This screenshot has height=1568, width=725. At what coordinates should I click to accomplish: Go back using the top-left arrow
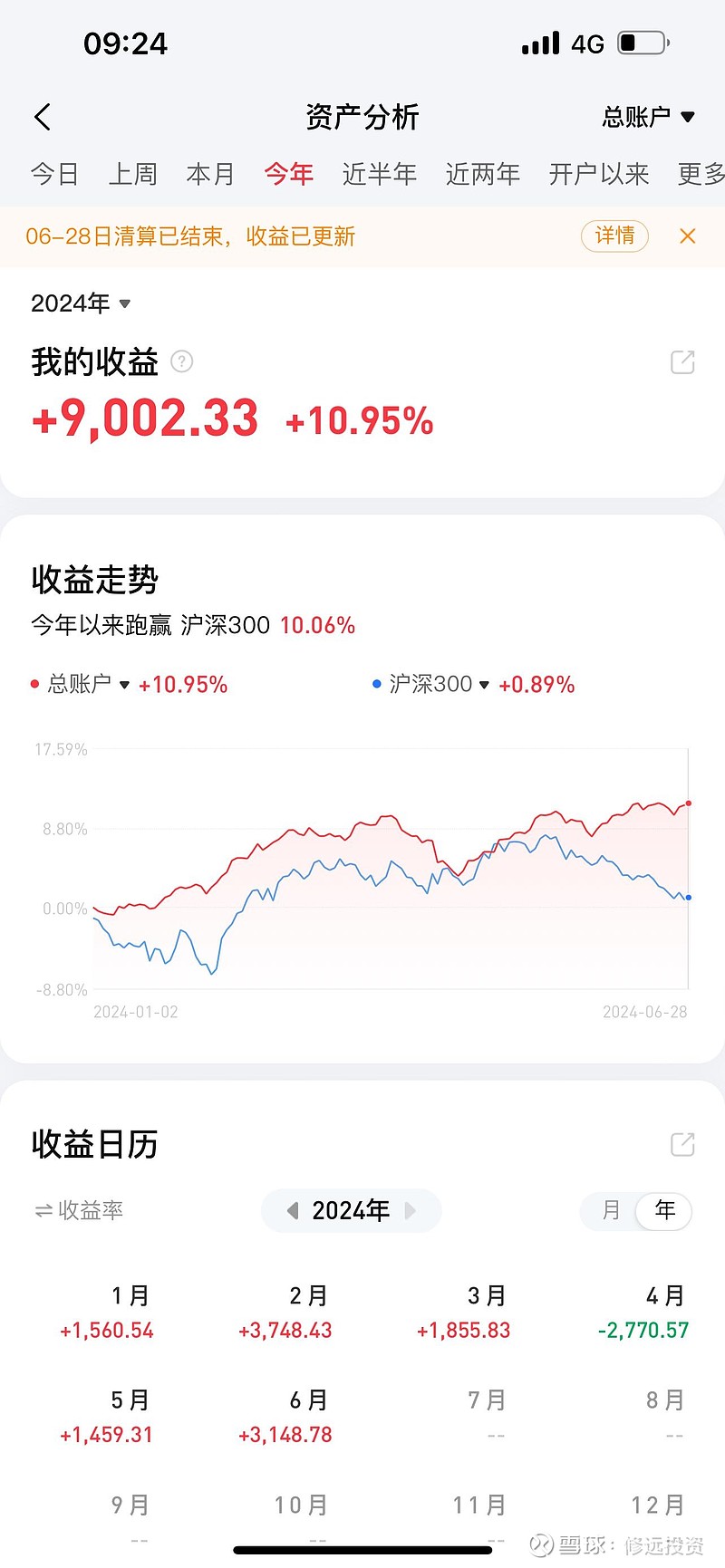[x=43, y=117]
